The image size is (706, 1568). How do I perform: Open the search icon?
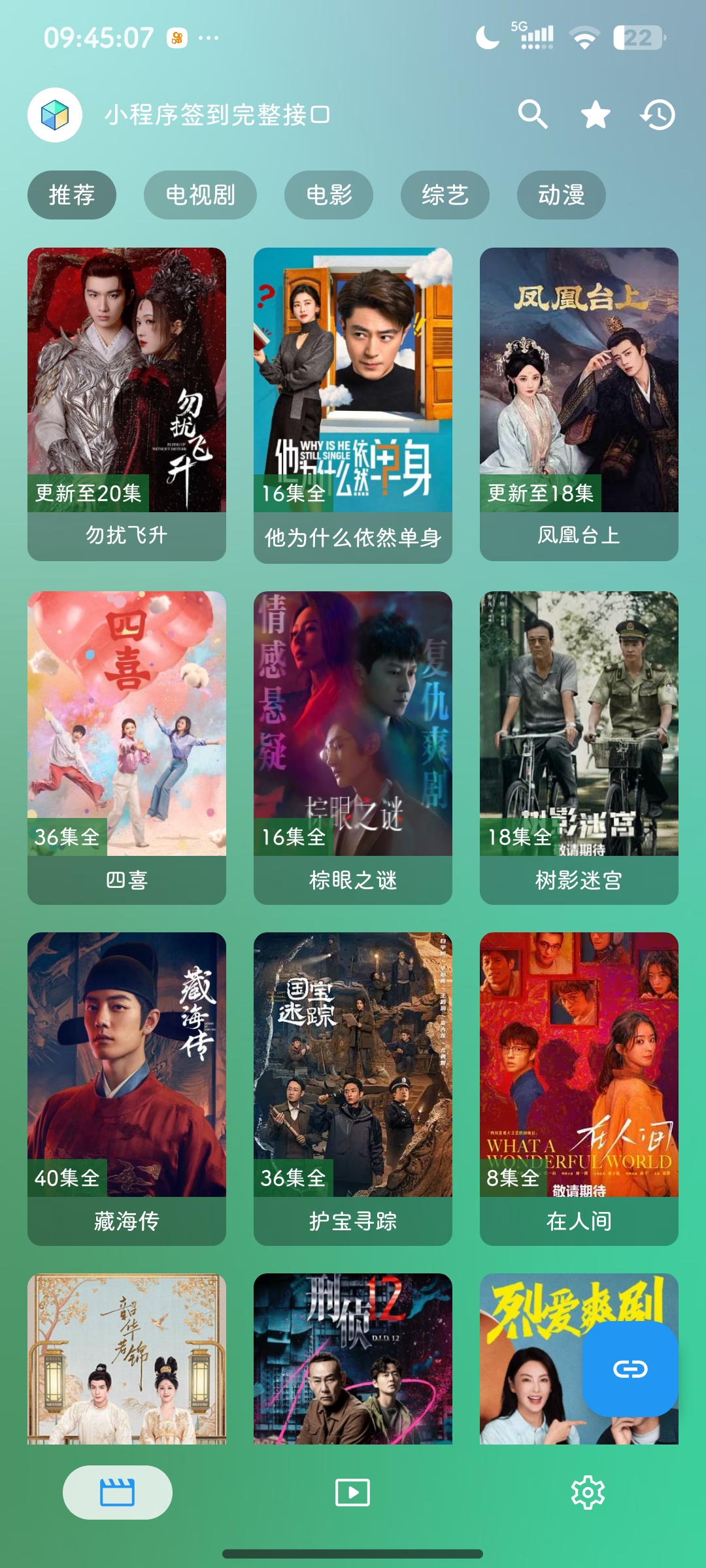[533, 115]
